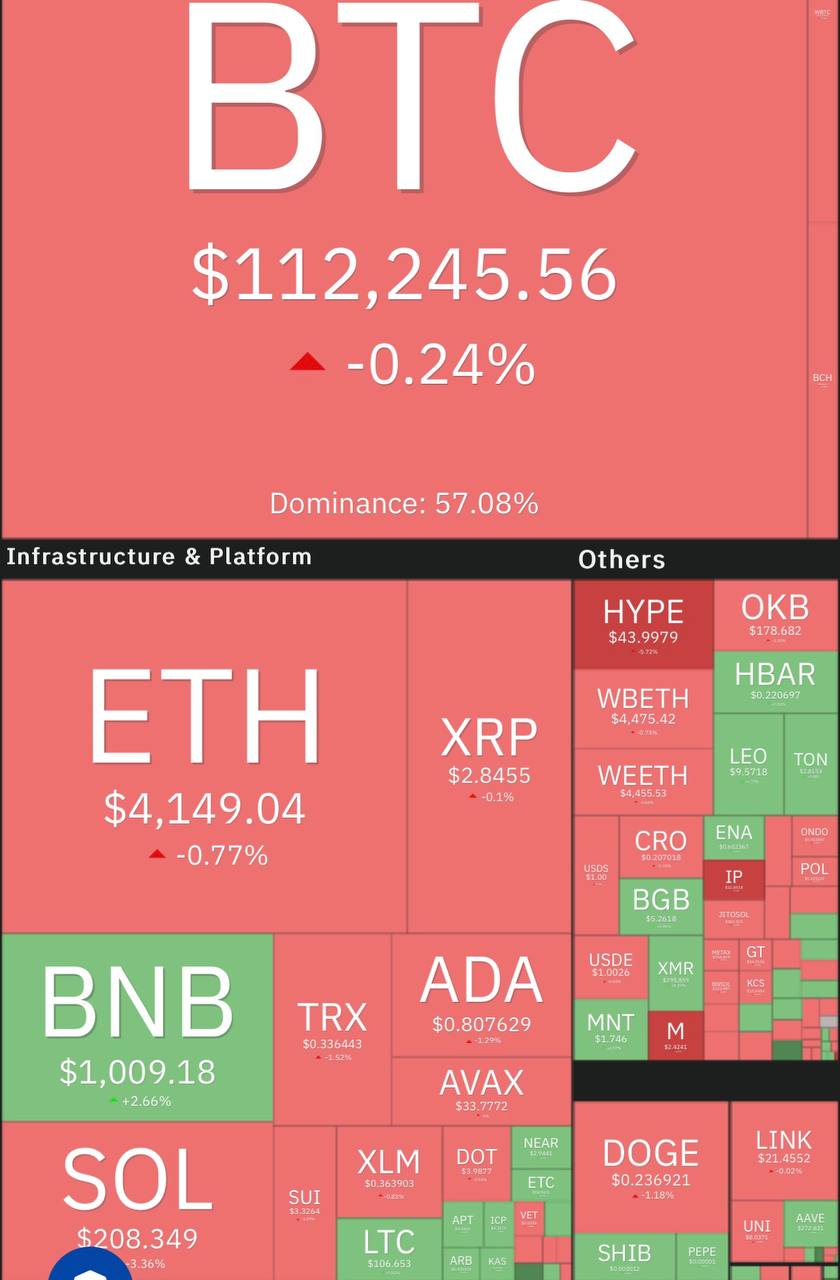Open the green HBAR tile
Screen dimensions: 840x1280
(x=775, y=682)
